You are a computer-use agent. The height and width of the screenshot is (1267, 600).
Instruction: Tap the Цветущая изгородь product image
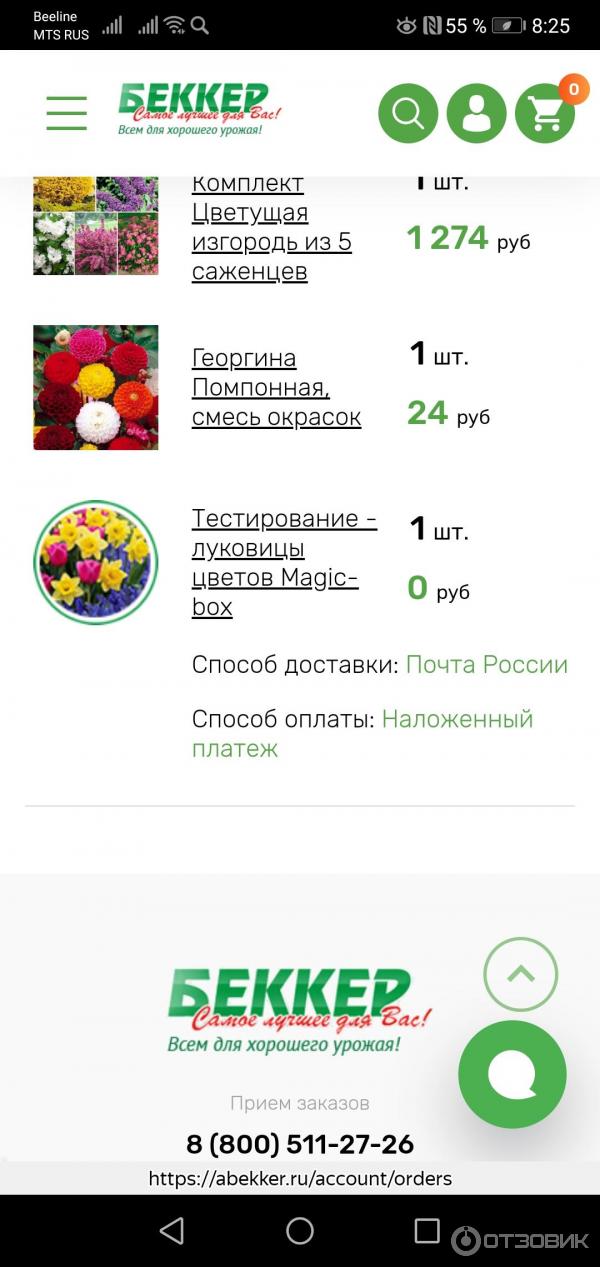pyautogui.click(x=96, y=227)
